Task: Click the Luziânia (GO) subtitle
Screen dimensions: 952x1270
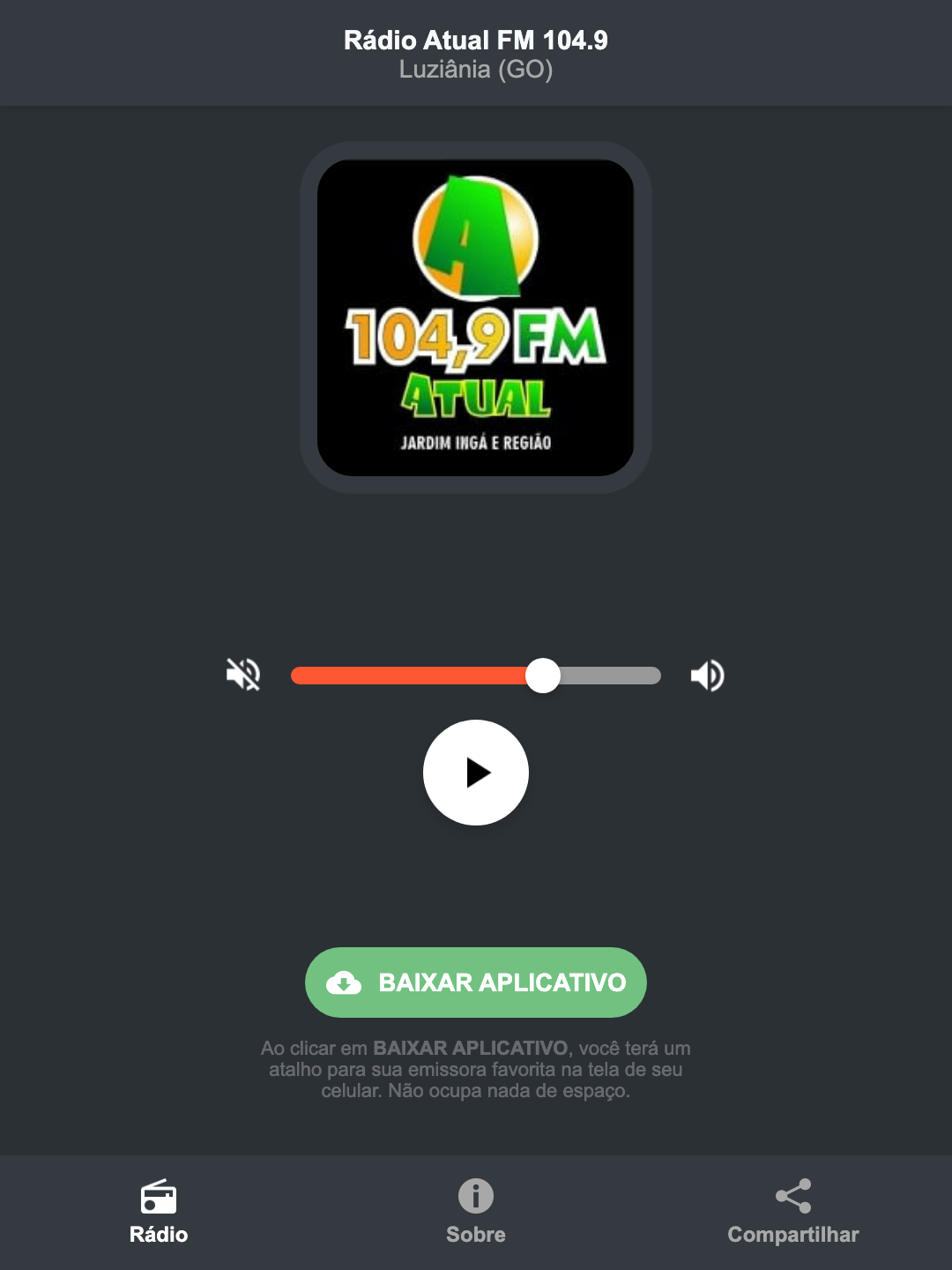Action: 475,71
